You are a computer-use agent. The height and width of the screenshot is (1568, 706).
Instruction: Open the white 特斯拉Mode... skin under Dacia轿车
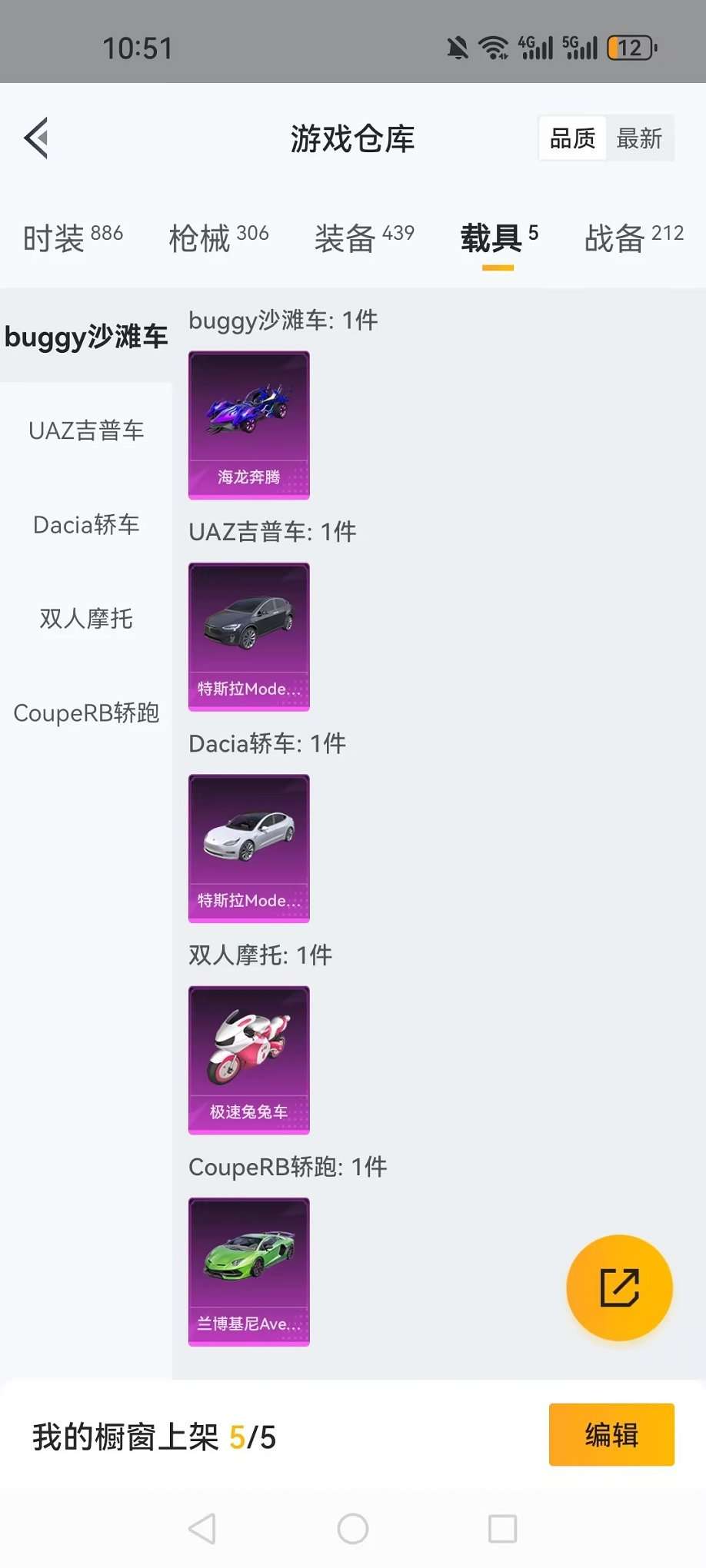click(249, 849)
